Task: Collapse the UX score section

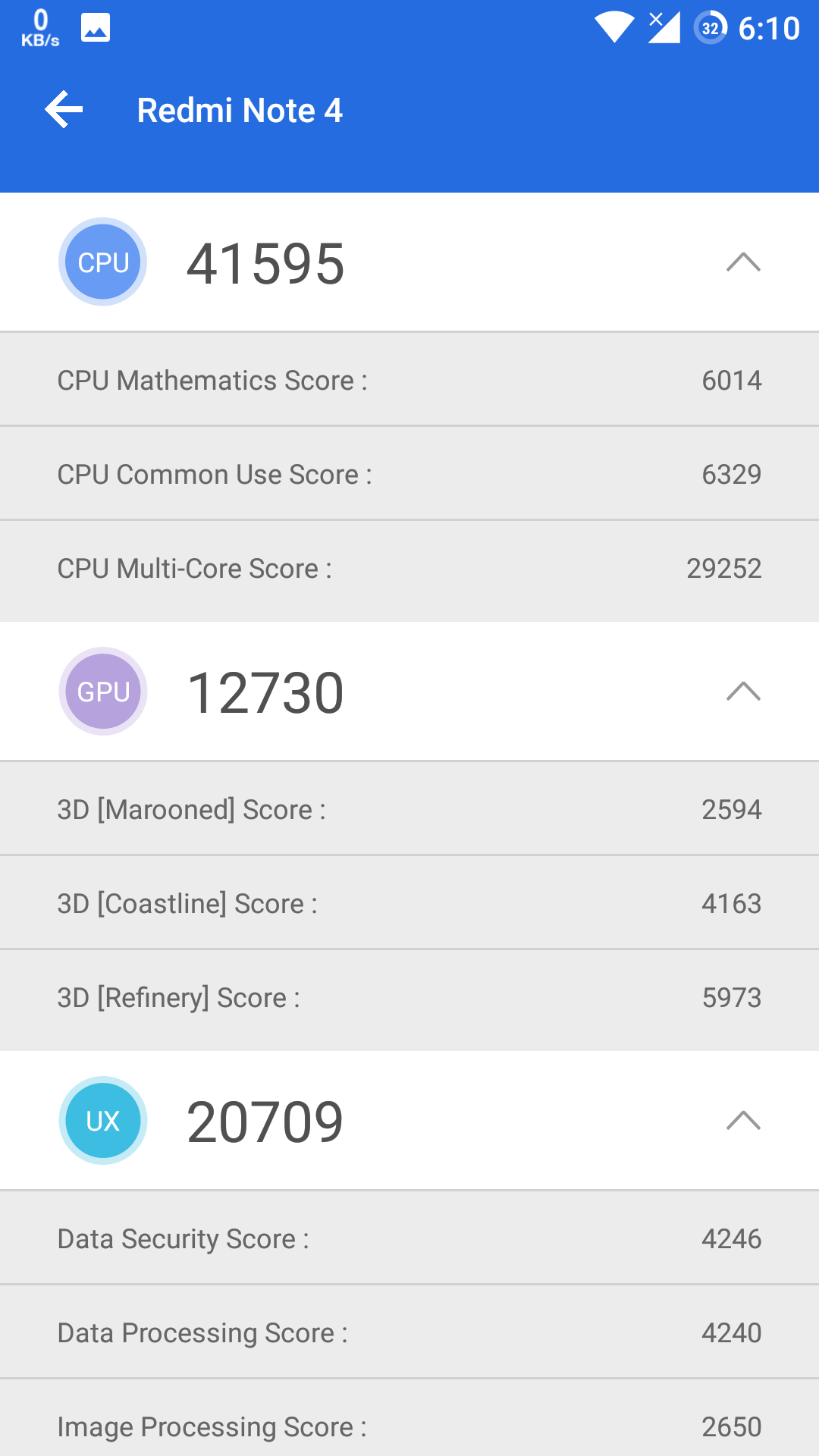Action: [x=742, y=1121]
